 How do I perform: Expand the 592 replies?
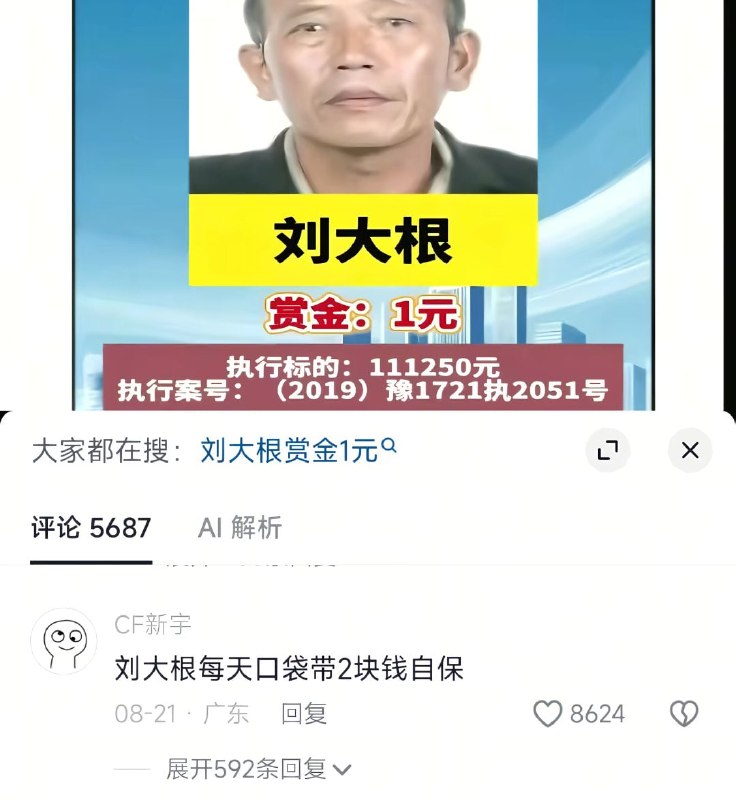(258, 769)
